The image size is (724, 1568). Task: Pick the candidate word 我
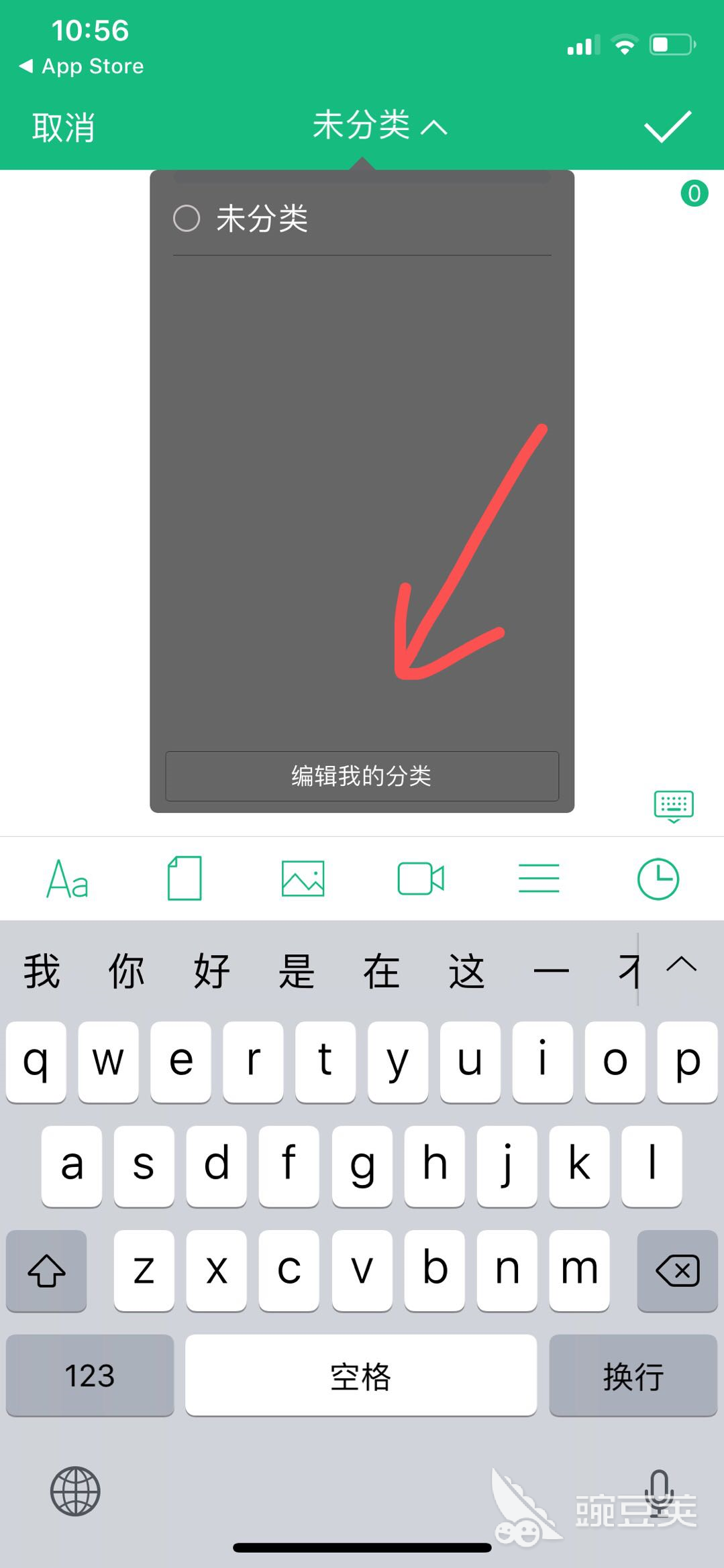42,971
